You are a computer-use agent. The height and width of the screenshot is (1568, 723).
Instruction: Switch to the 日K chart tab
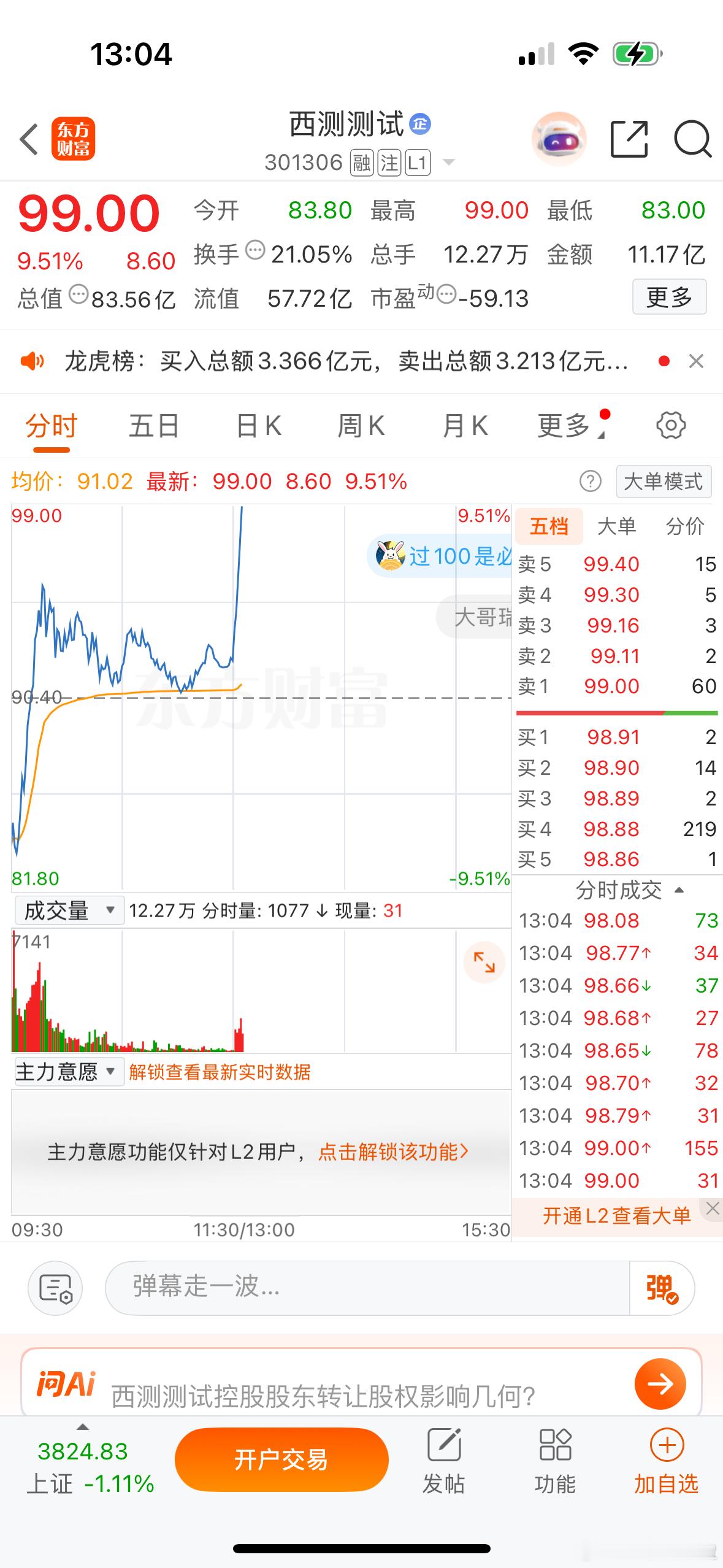pos(258,425)
